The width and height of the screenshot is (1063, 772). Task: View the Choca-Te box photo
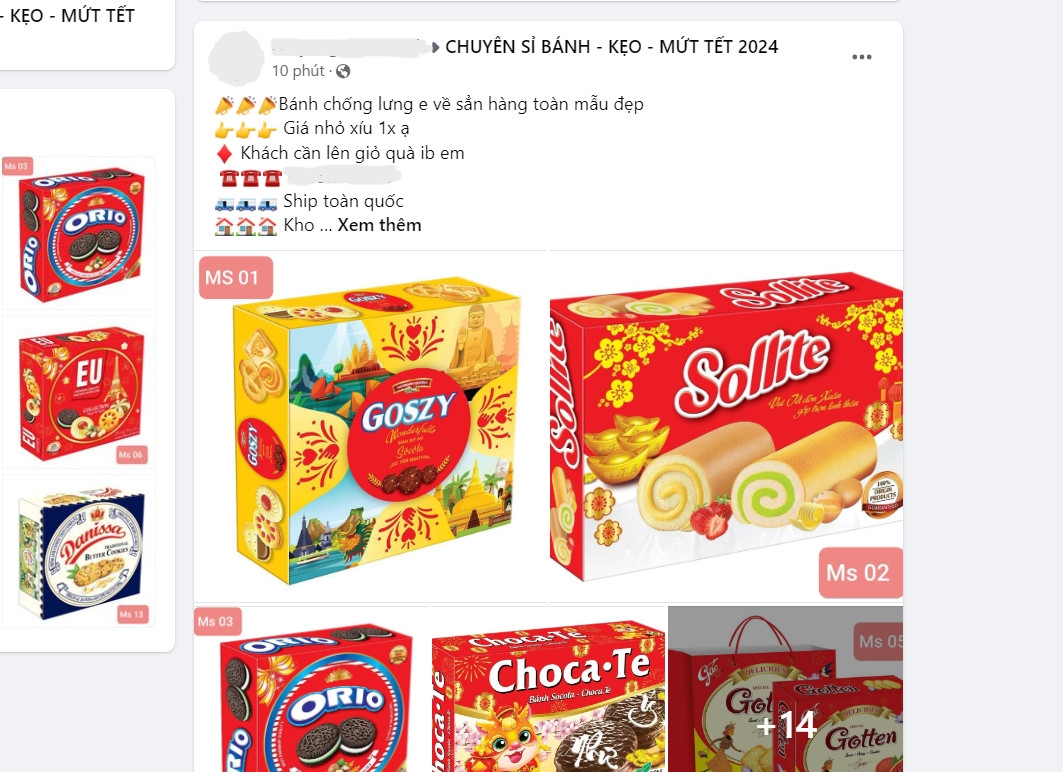548,690
